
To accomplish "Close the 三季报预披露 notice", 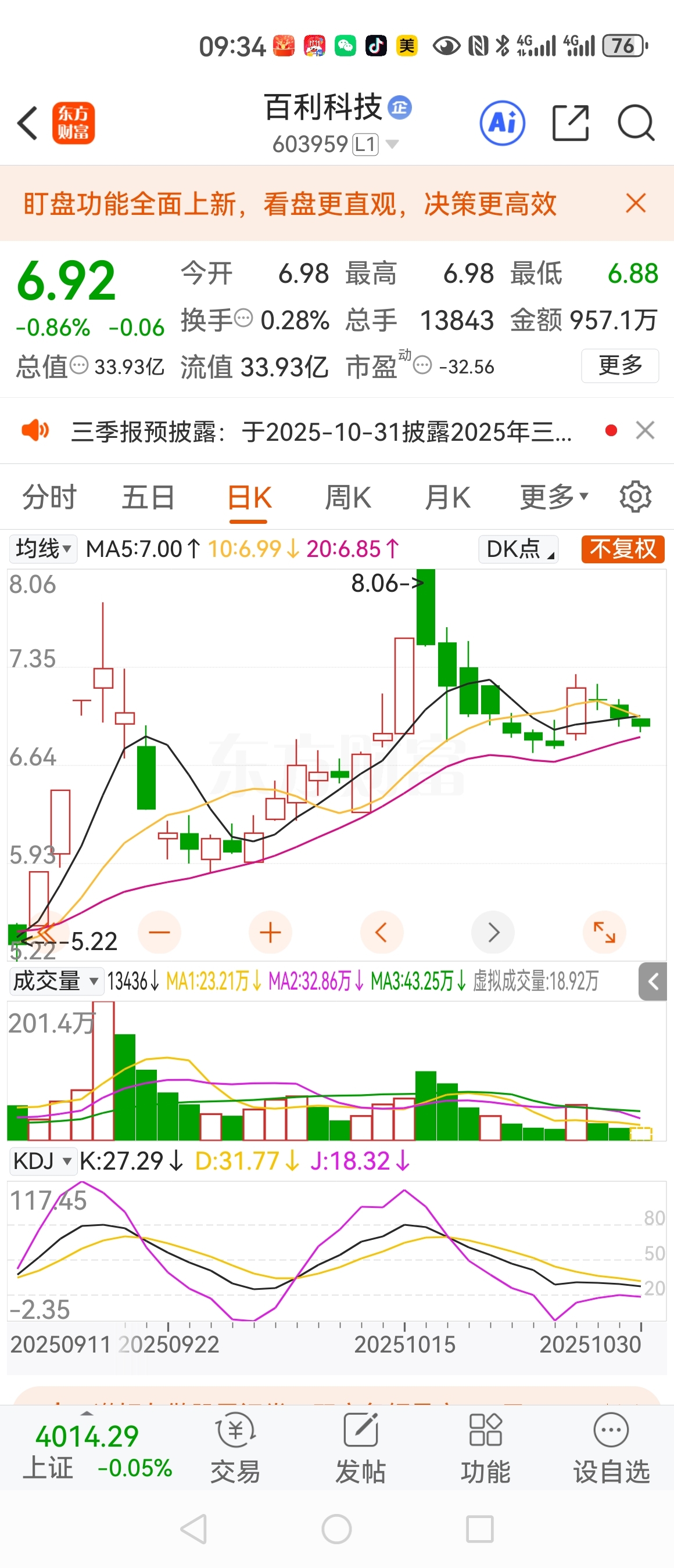I will click(645, 430).
